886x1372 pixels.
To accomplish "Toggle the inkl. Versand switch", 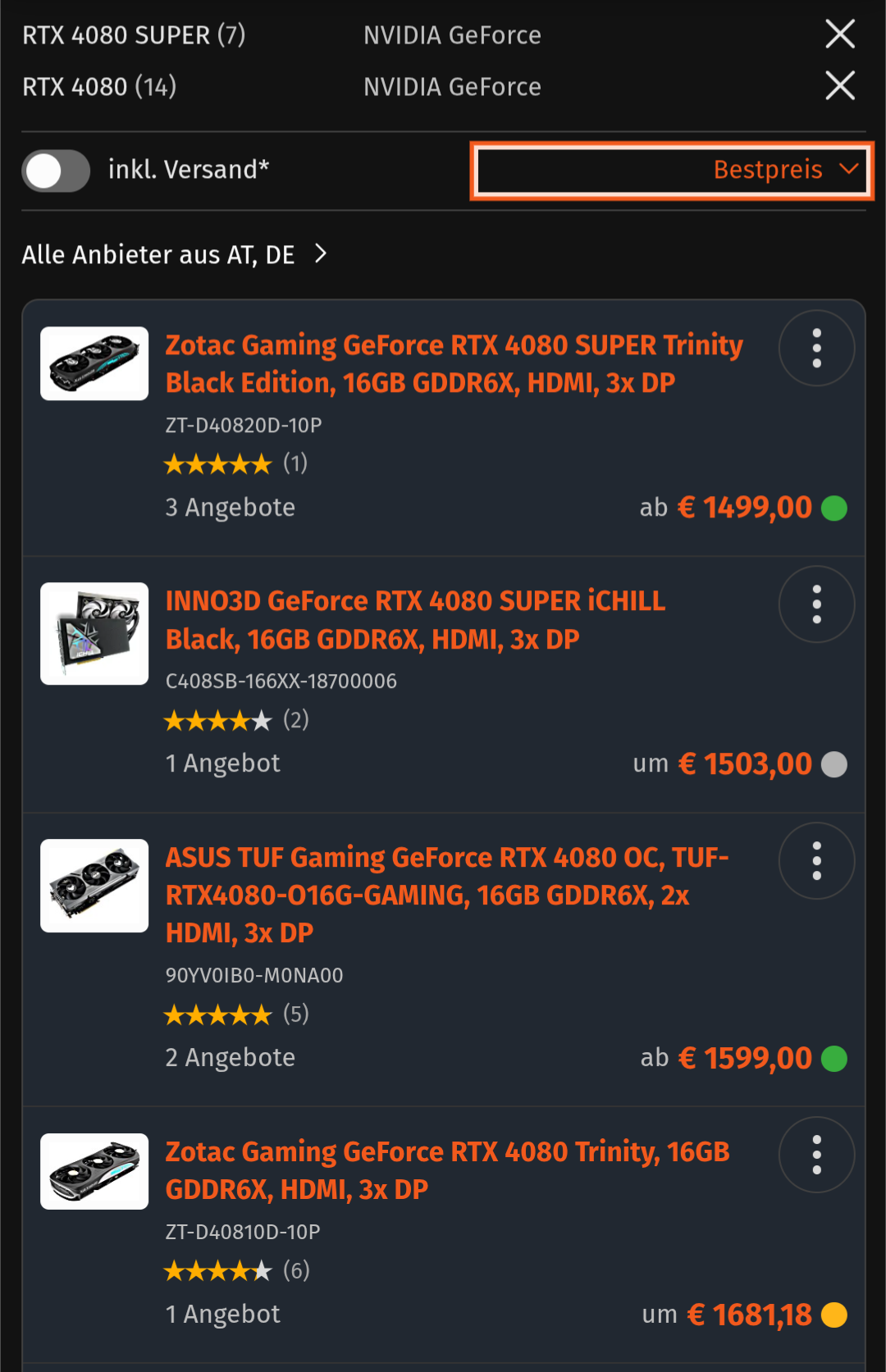I will coord(56,171).
